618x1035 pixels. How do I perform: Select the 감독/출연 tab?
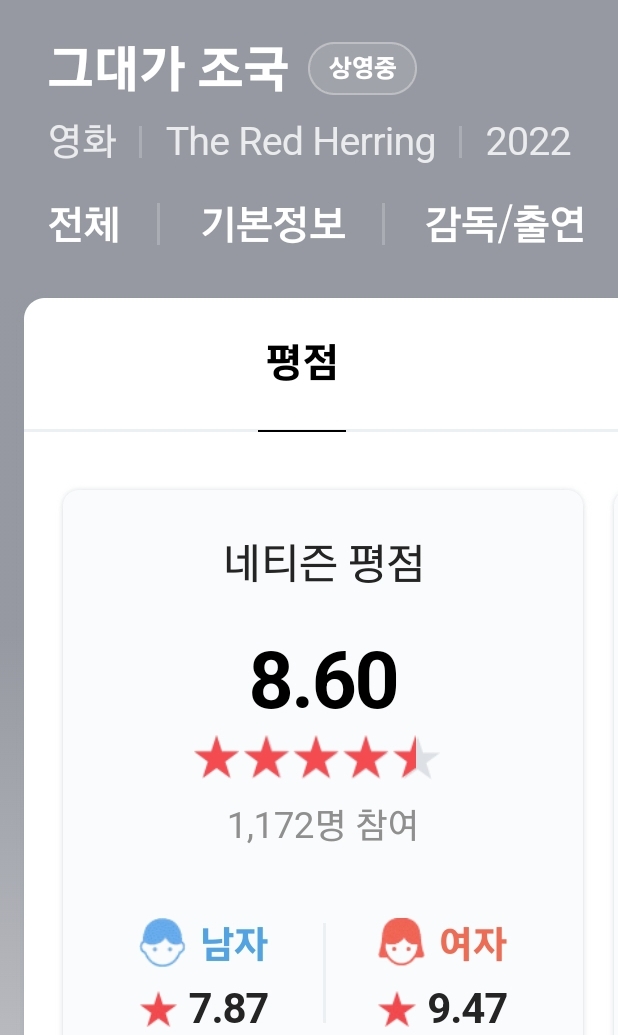[x=504, y=224]
